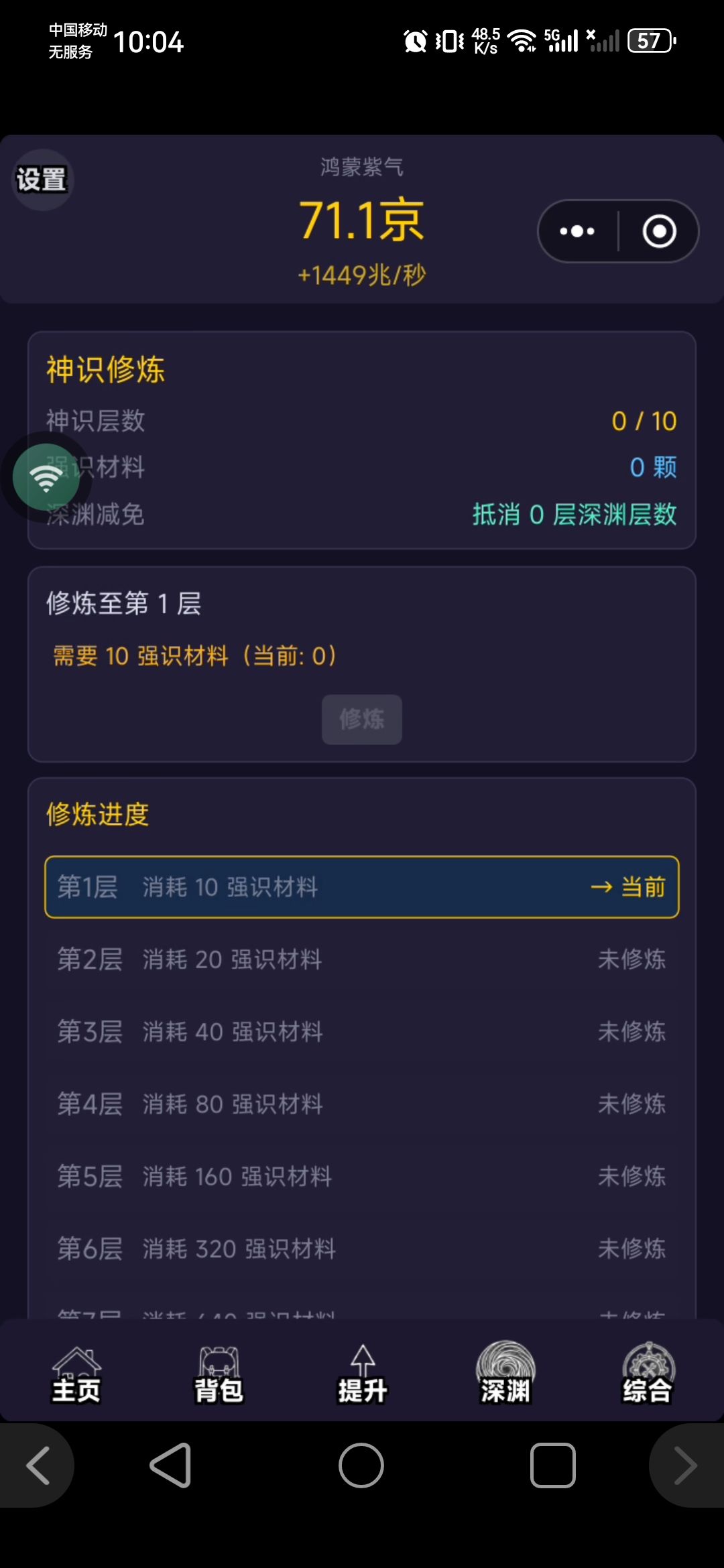Select the 提升 upward arrow icon

point(362,1367)
